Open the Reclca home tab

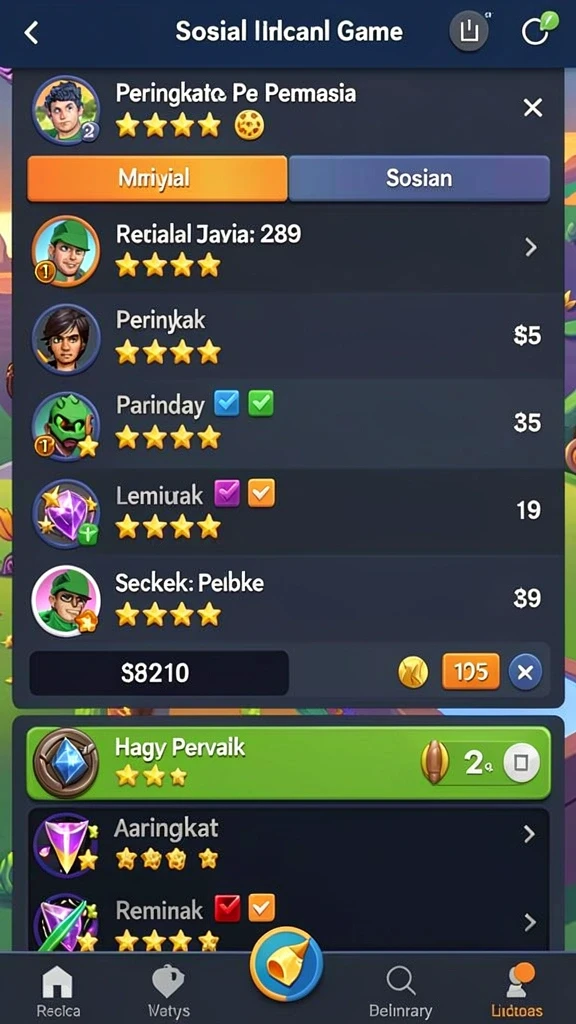click(x=58, y=991)
